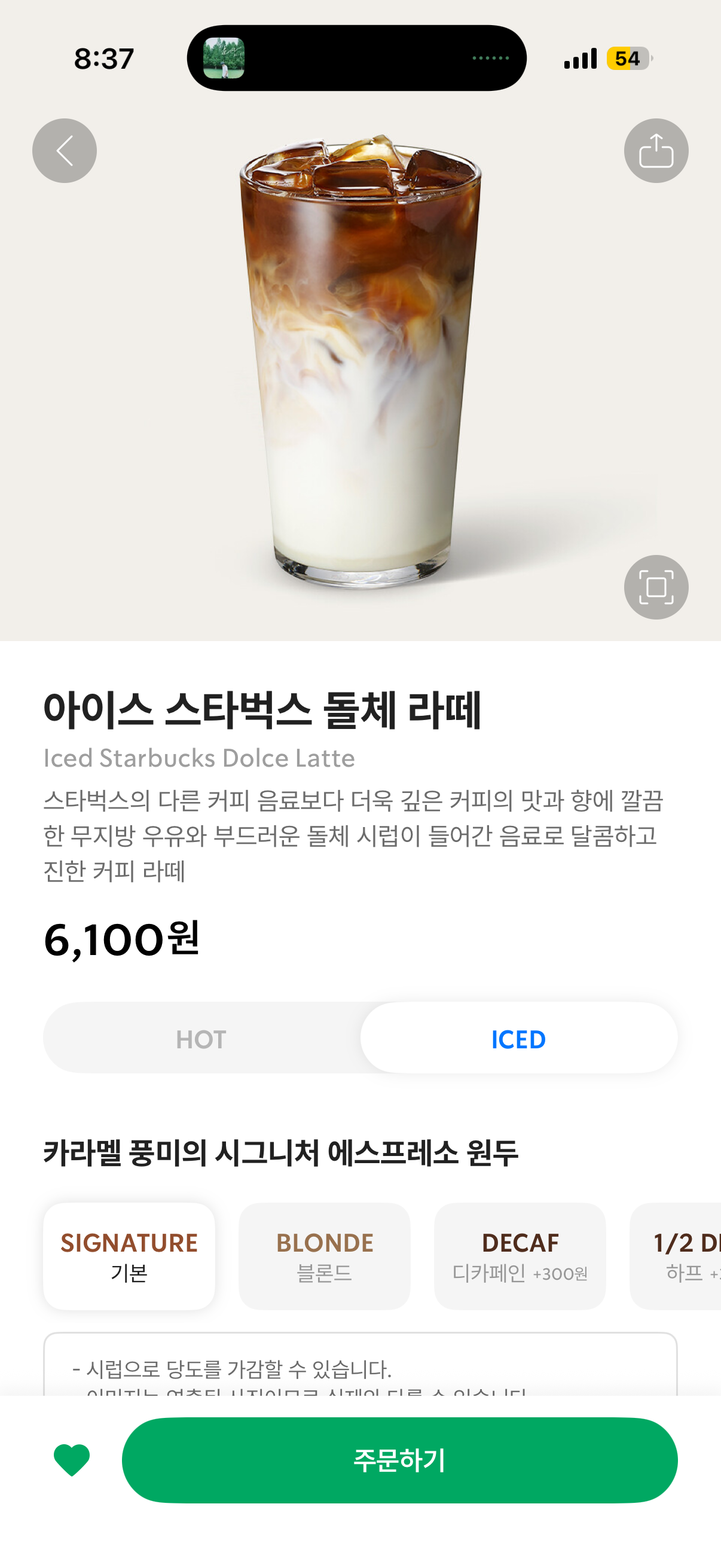This screenshot has height=1568, width=721.
Task: Select DECAF beans for +300원
Action: pyautogui.click(x=520, y=1256)
